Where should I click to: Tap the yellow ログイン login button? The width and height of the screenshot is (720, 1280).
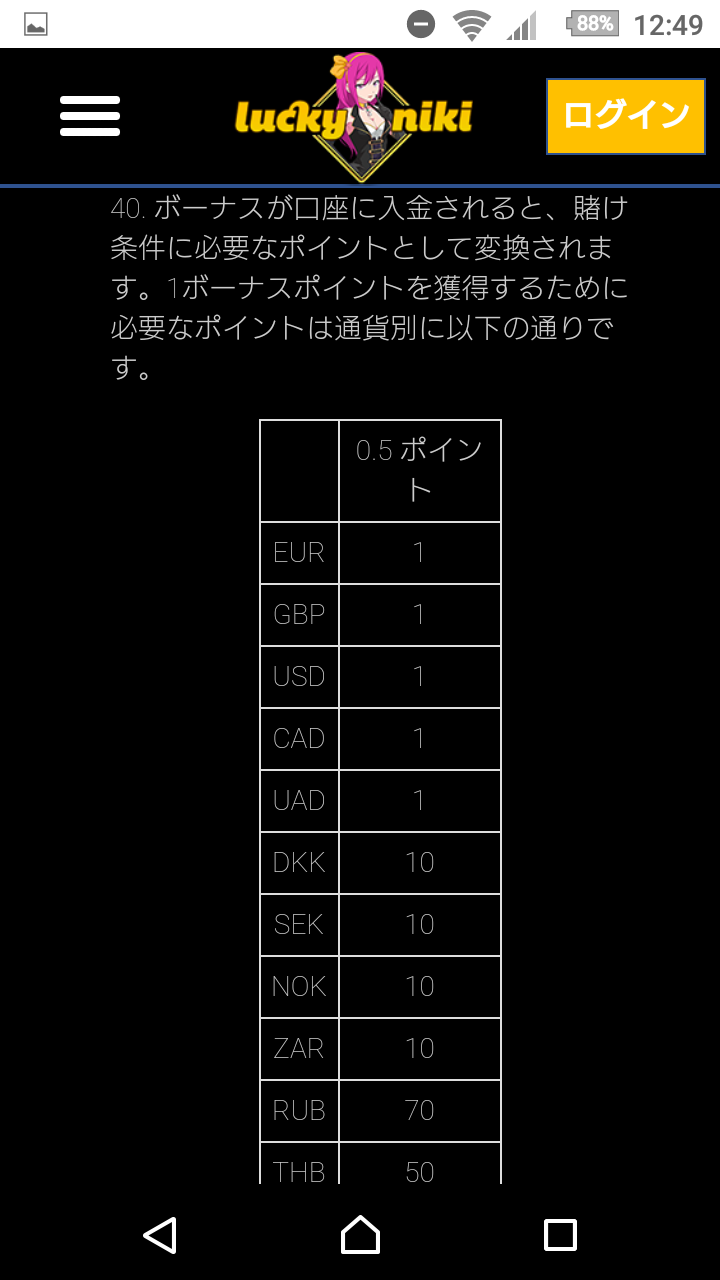pos(626,116)
